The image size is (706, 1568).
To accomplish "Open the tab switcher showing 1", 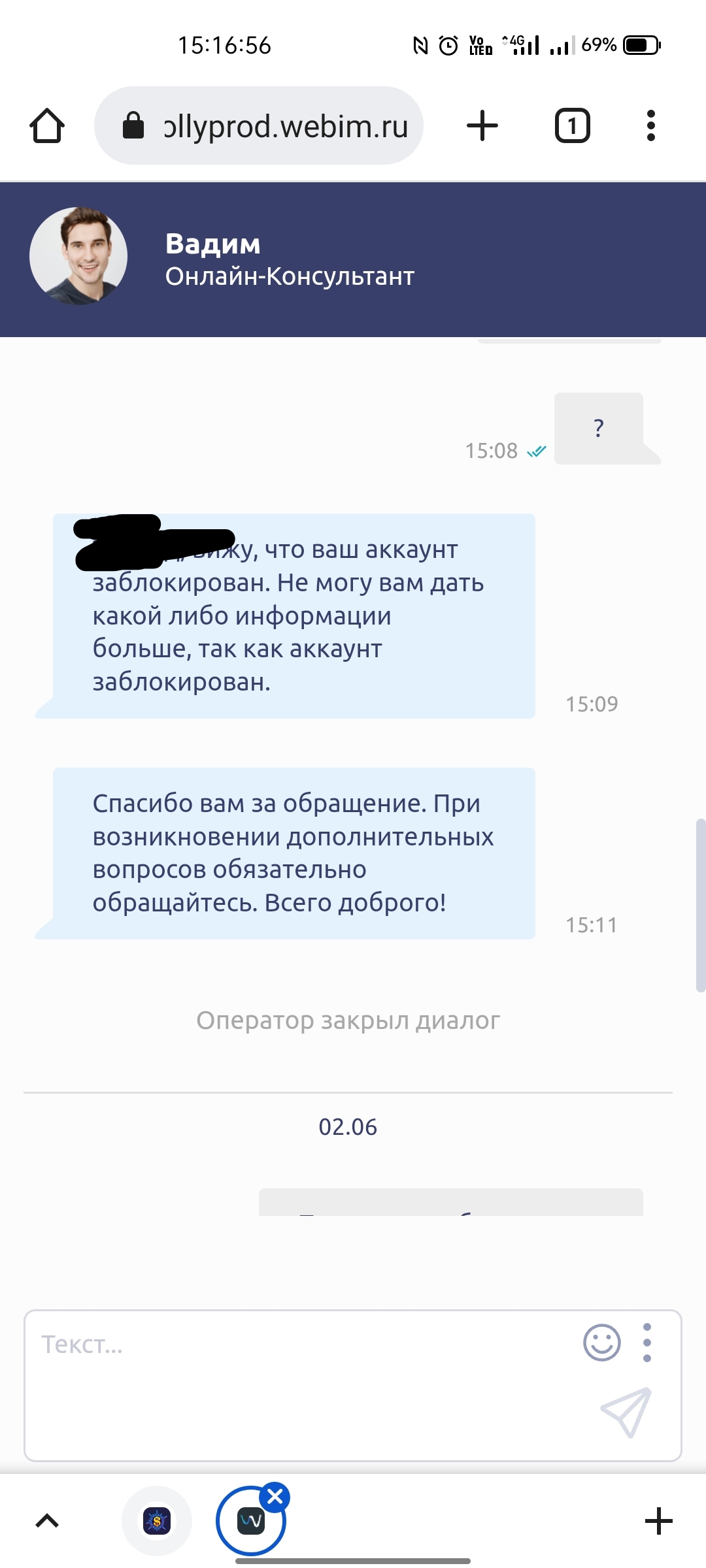I will [573, 125].
